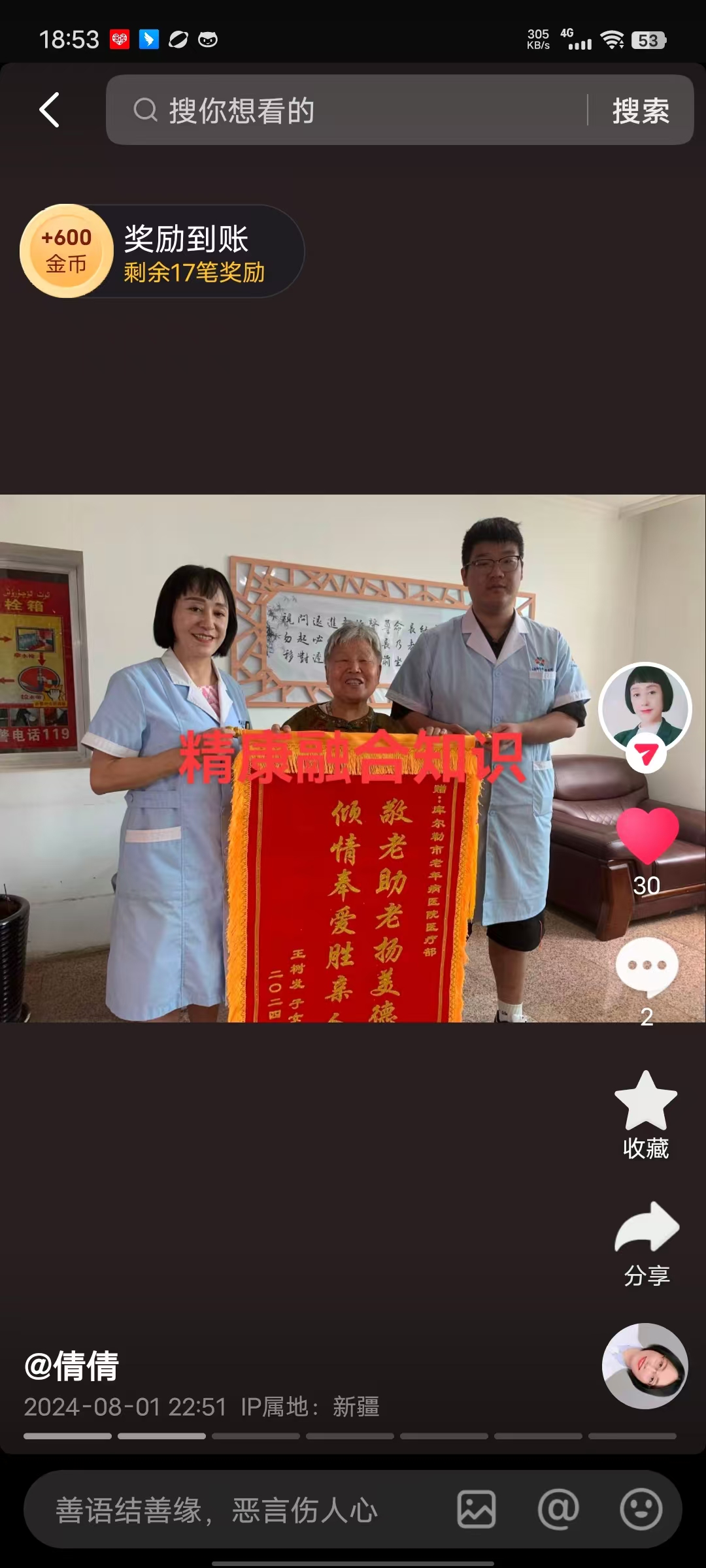
Task: Go back using the top-left arrow
Action: (x=50, y=110)
